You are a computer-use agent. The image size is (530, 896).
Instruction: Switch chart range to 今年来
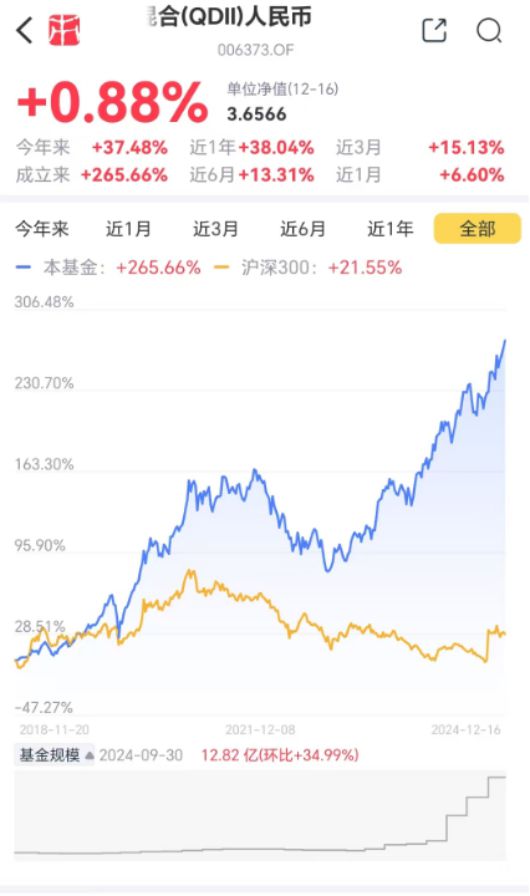click(42, 229)
